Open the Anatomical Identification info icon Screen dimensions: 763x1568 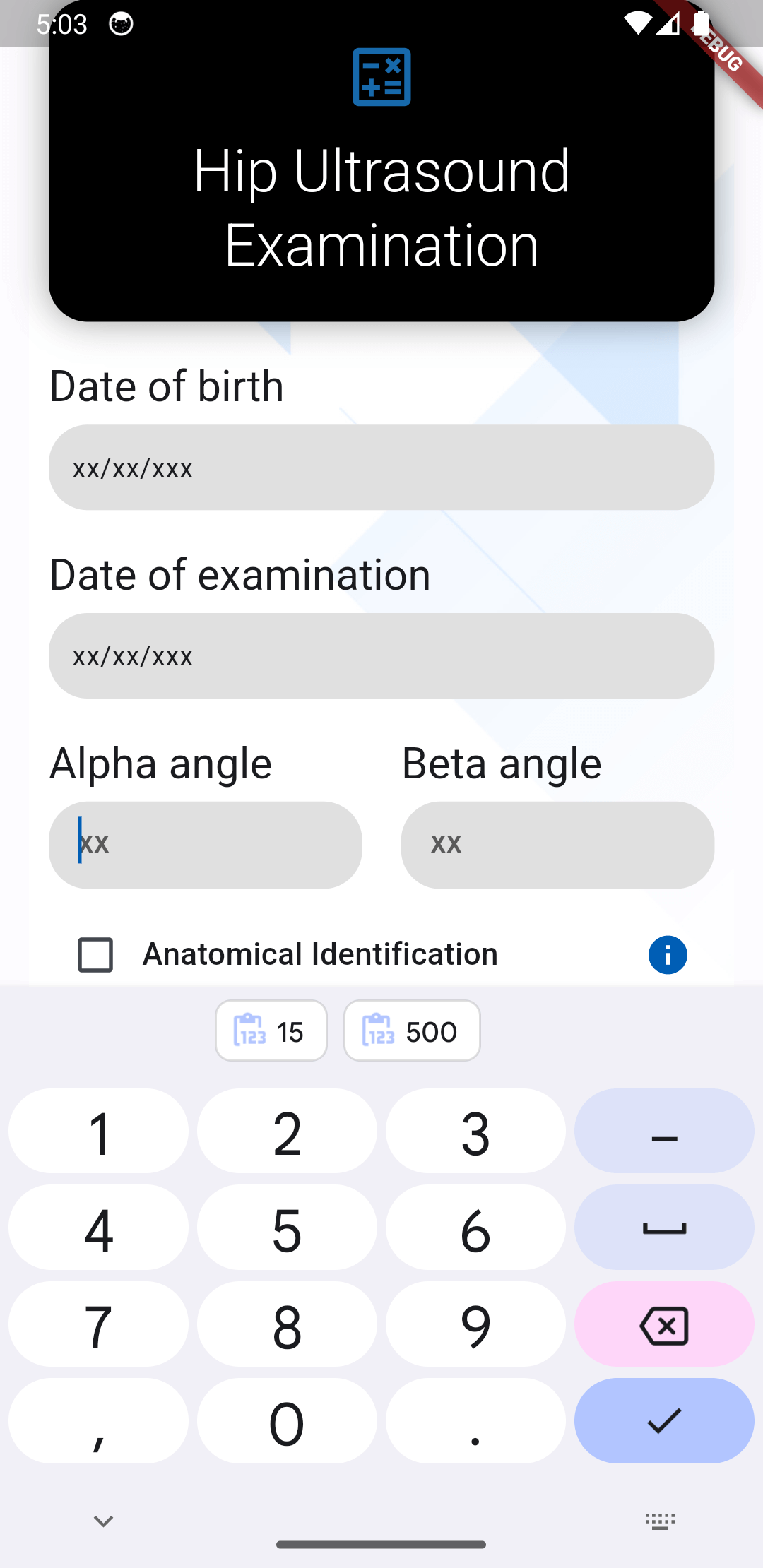click(668, 955)
